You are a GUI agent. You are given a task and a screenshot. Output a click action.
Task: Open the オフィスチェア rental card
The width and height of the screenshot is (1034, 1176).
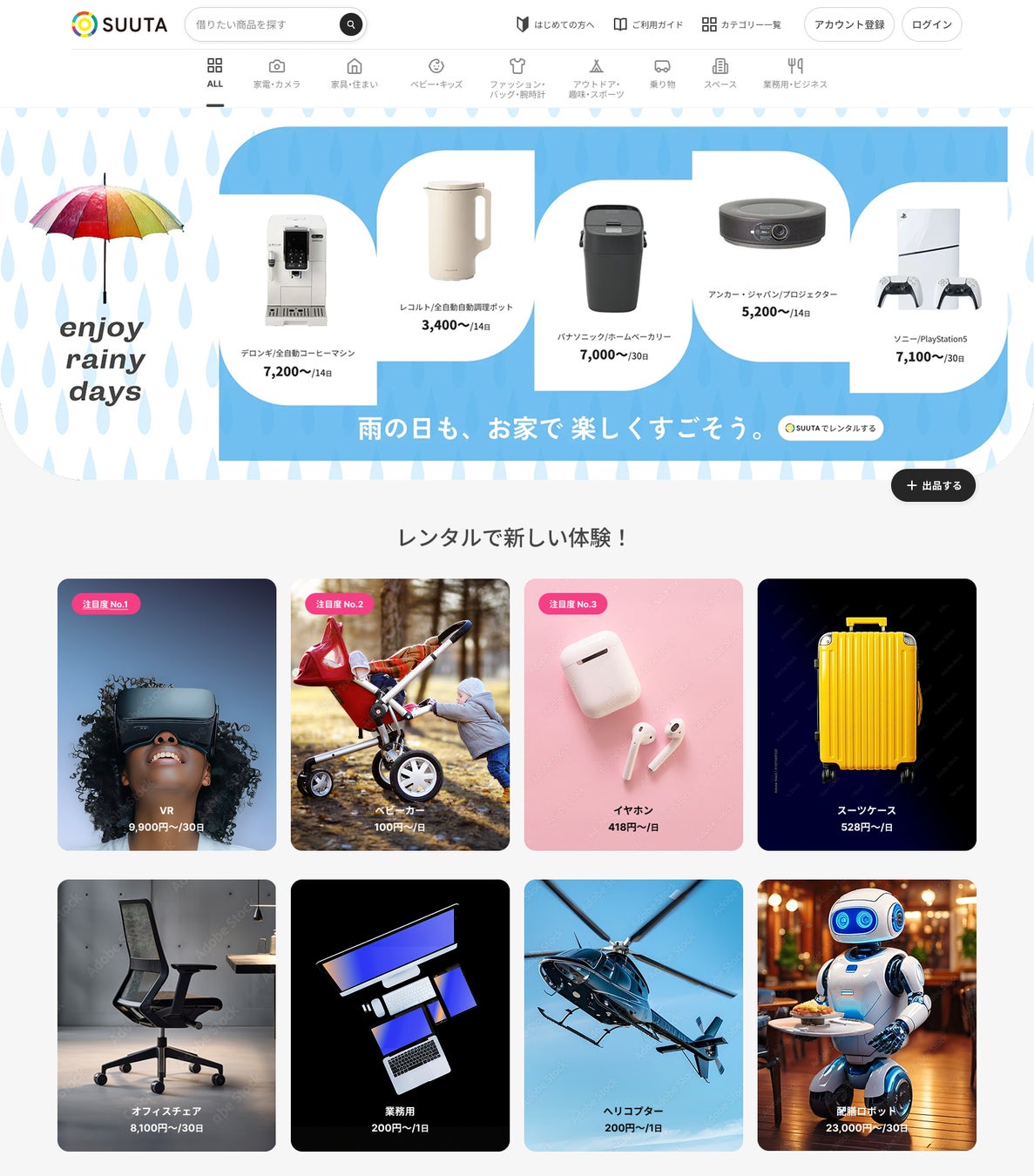pos(166,1015)
